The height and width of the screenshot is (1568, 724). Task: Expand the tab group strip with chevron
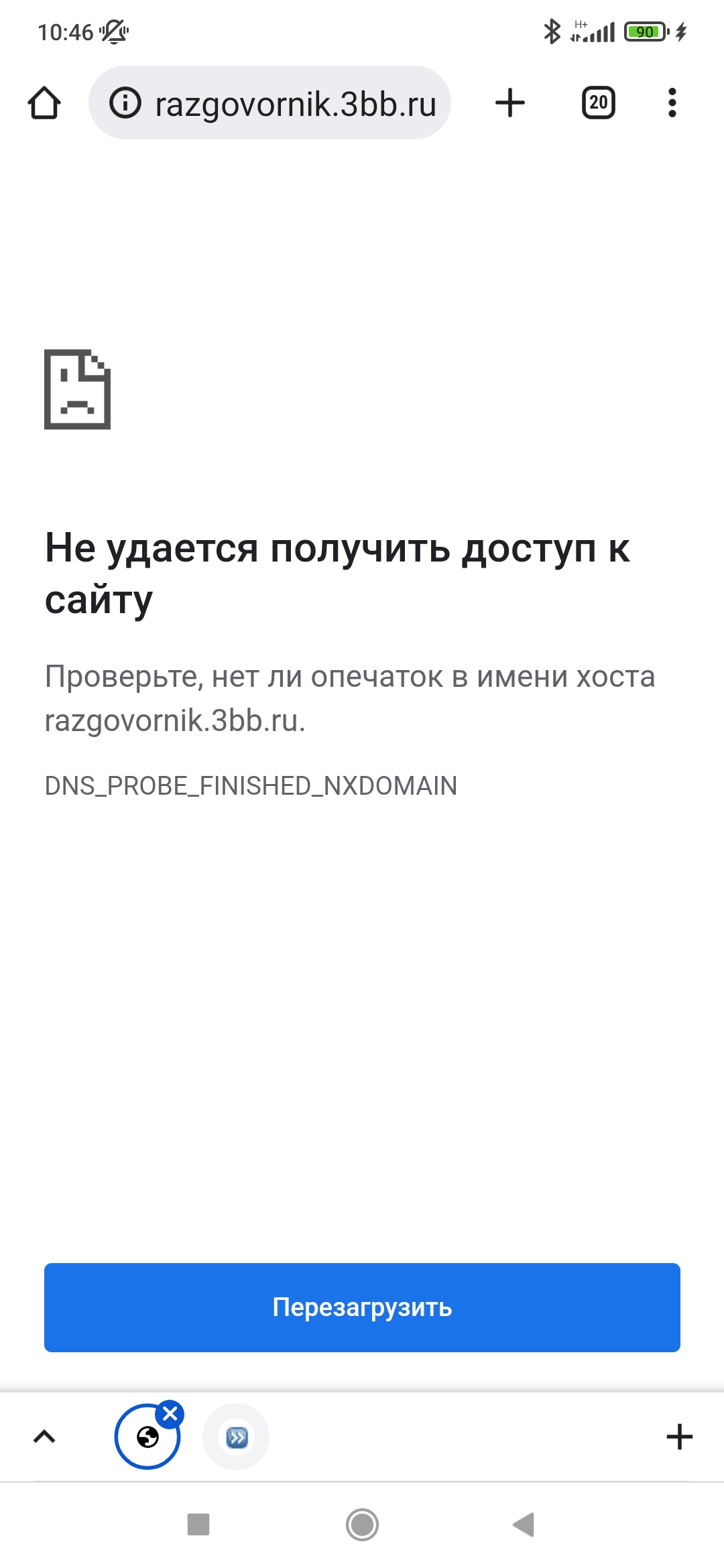(x=44, y=1437)
